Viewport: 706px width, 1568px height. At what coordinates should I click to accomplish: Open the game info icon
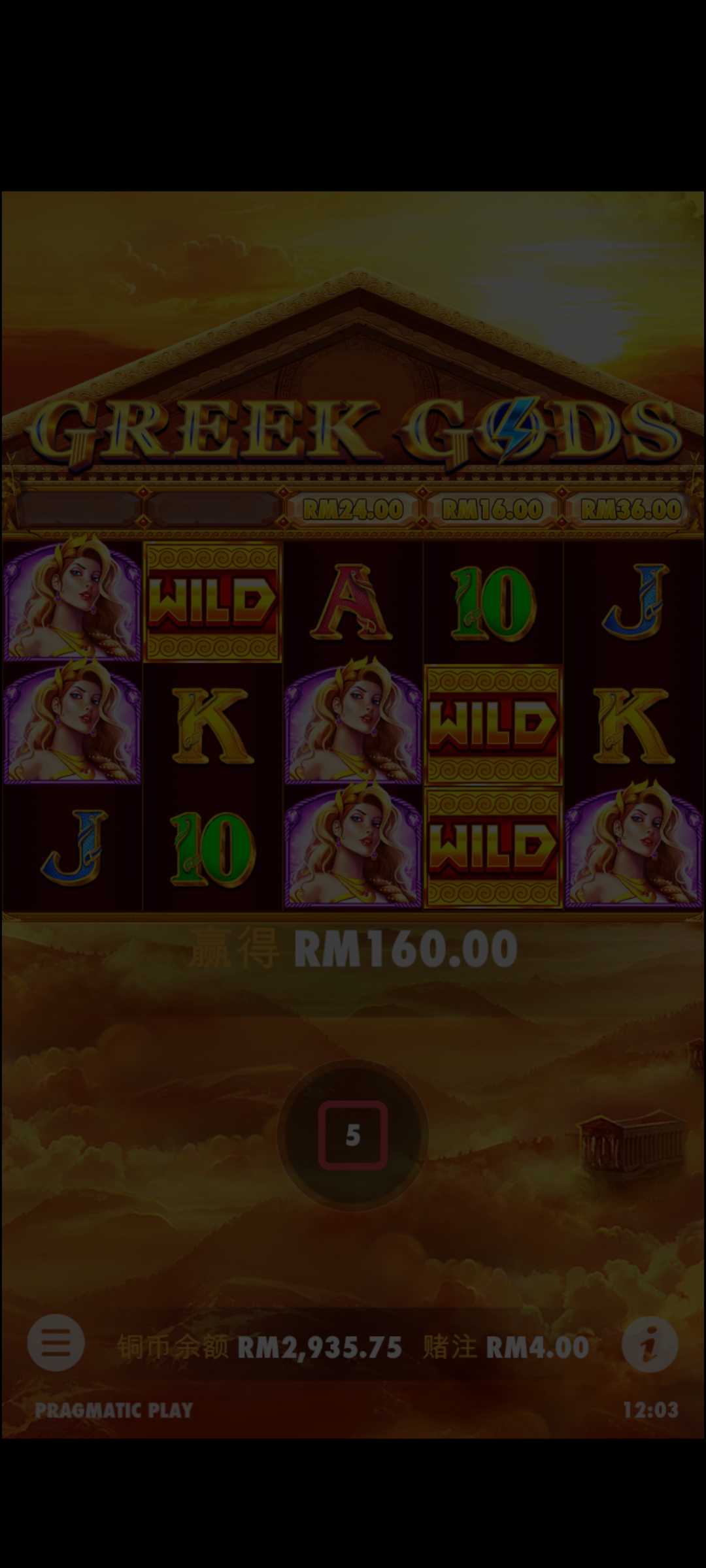pos(650,1344)
